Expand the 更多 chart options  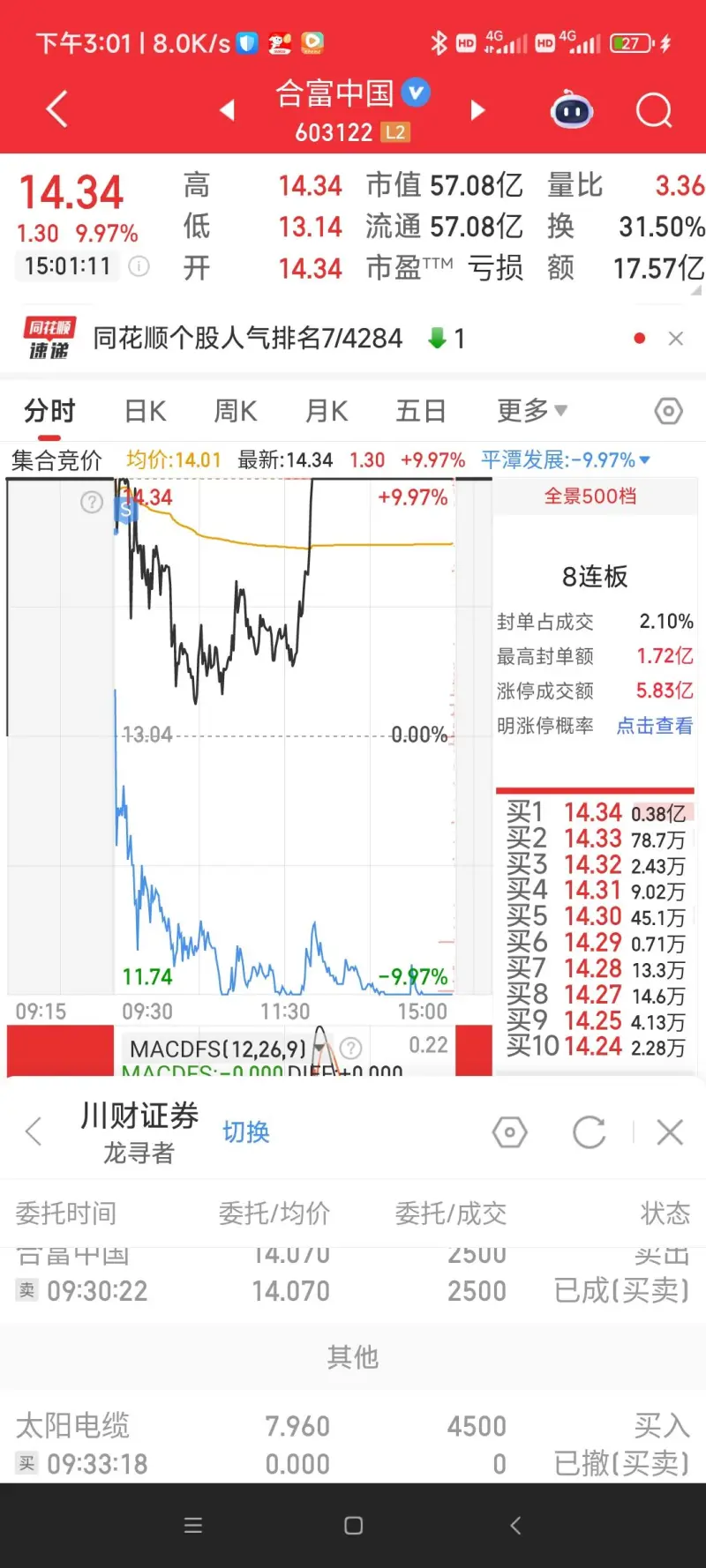(531, 410)
